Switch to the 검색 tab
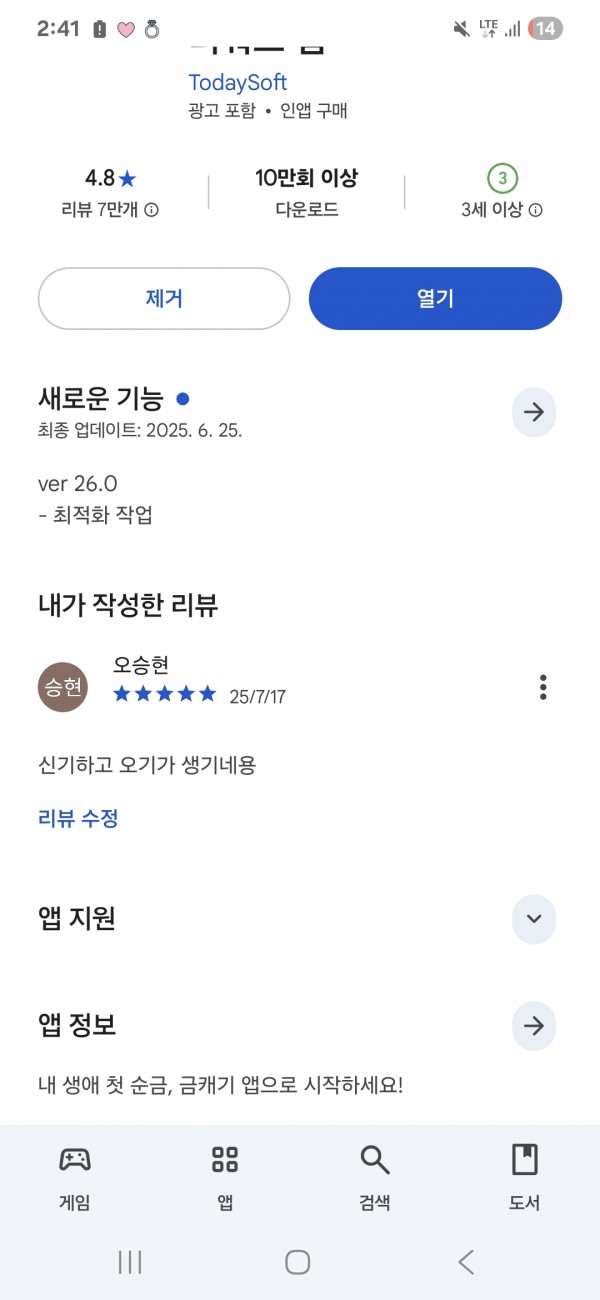The width and height of the screenshot is (600, 1300). [x=375, y=1177]
